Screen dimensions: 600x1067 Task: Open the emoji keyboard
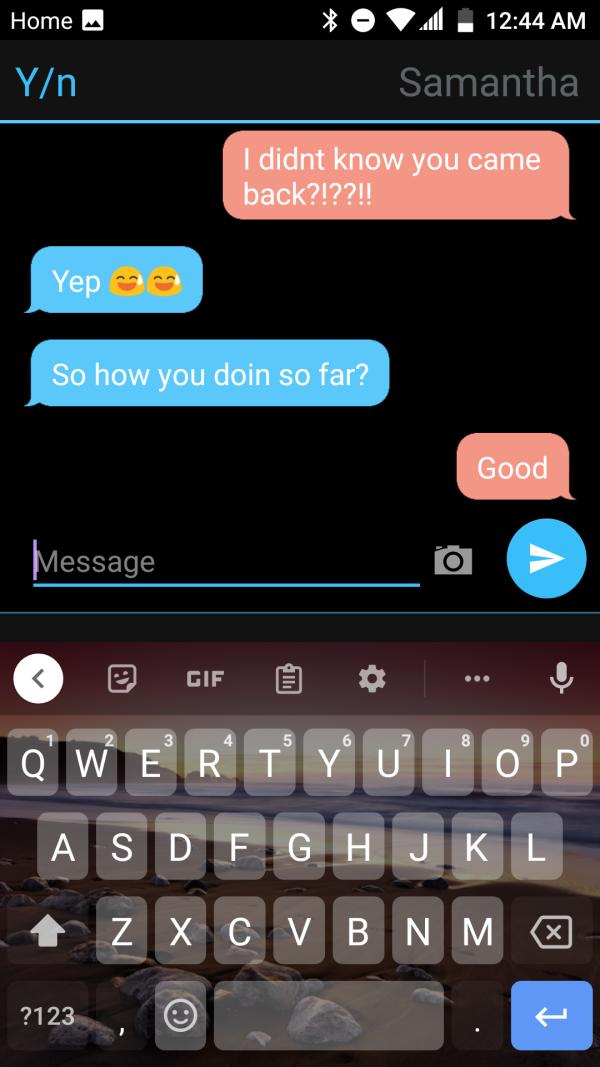coord(180,1015)
